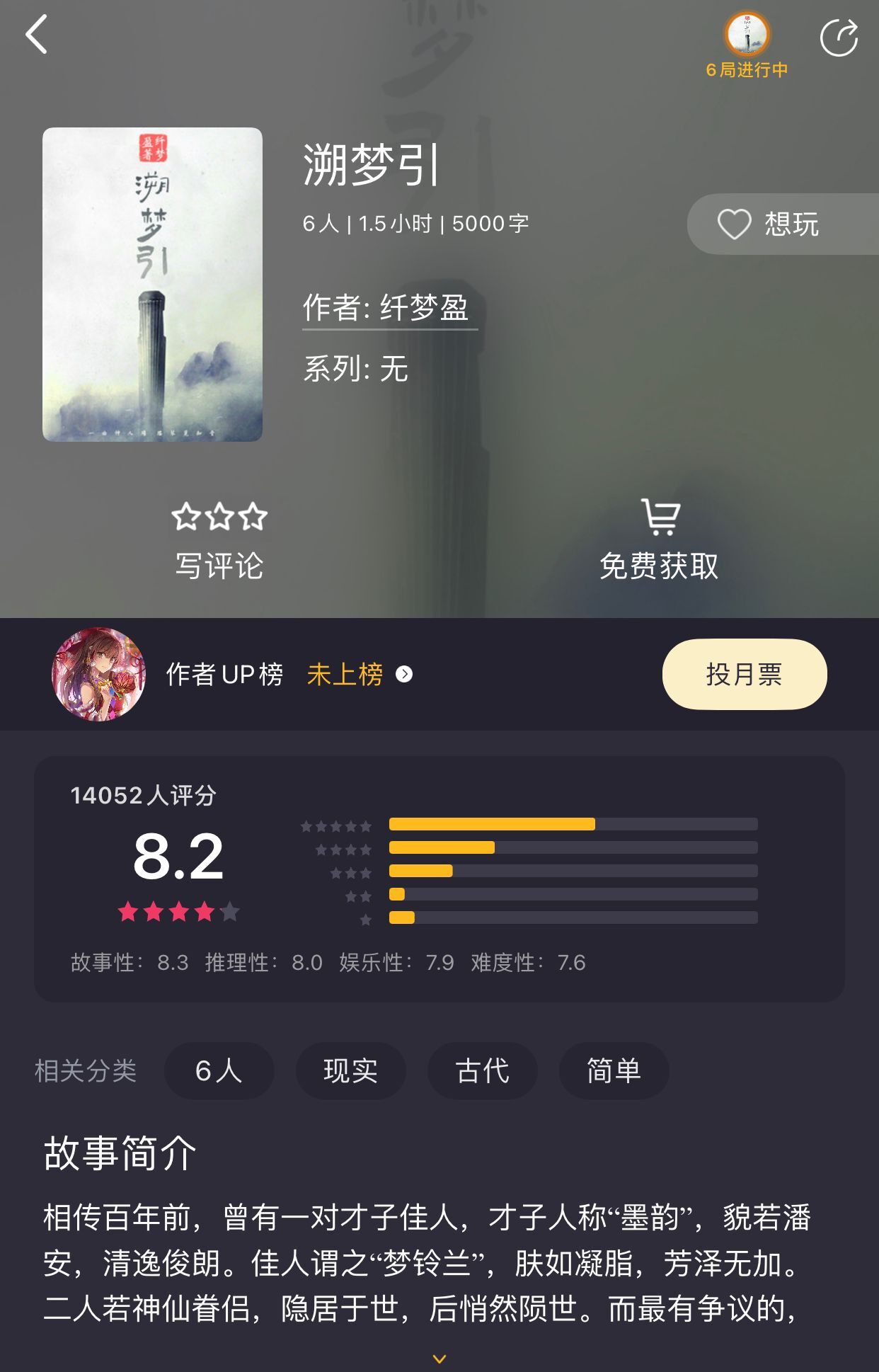Select the 简单 difficulty tag
Viewport: 879px width, 1372px height.
614,1071
